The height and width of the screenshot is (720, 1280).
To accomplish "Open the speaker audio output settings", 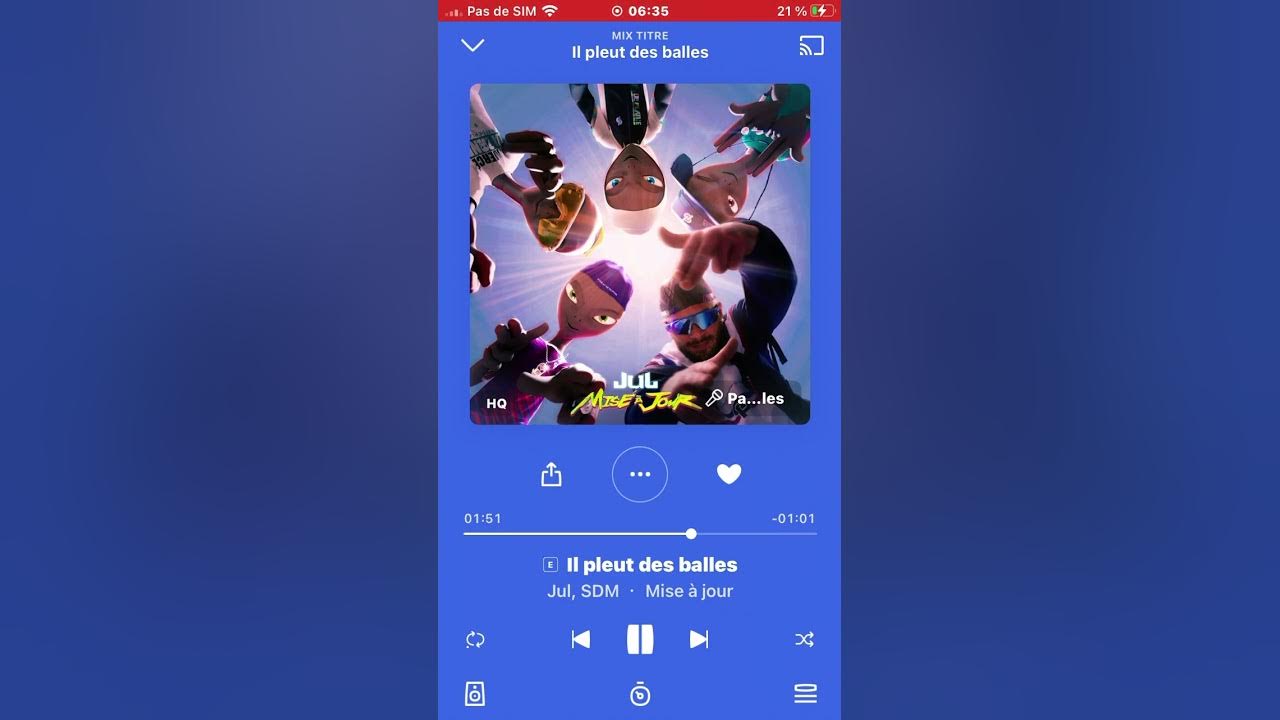I will click(x=475, y=694).
